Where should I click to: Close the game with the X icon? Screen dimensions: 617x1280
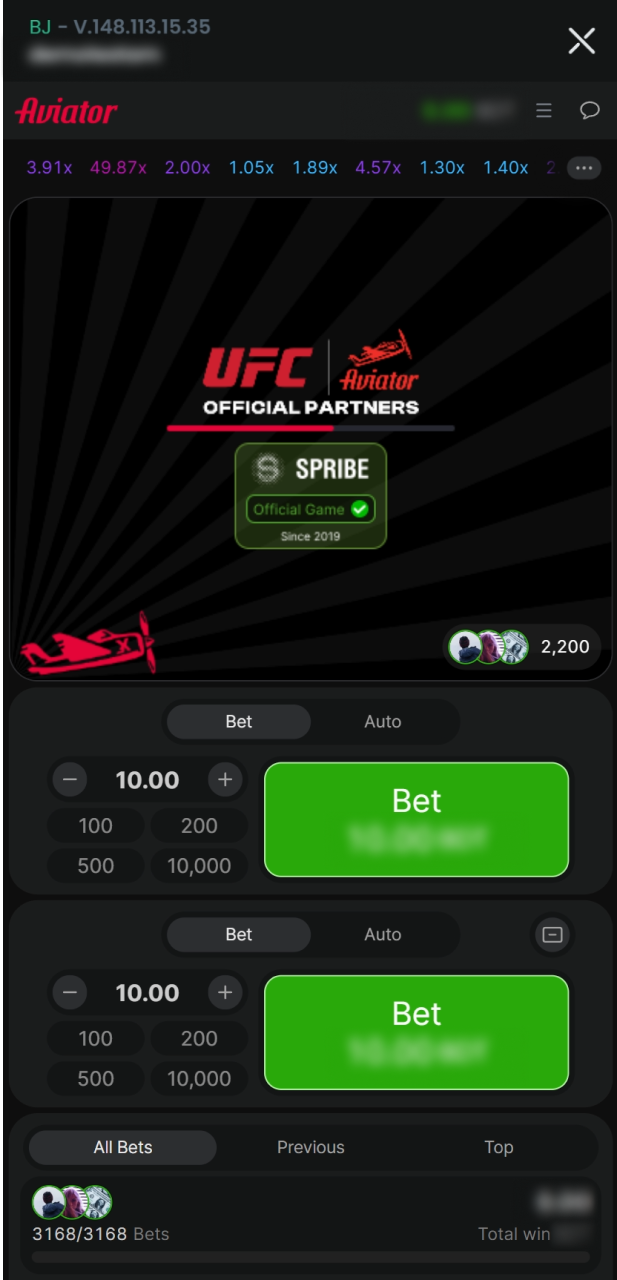coord(581,41)
